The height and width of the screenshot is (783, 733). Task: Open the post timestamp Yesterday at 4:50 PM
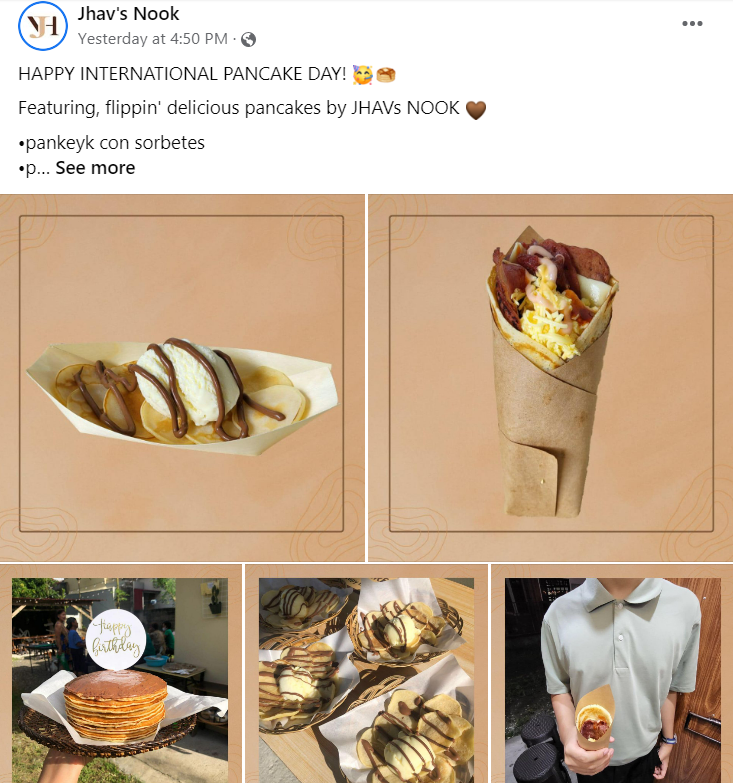click(x=153, y=39)
